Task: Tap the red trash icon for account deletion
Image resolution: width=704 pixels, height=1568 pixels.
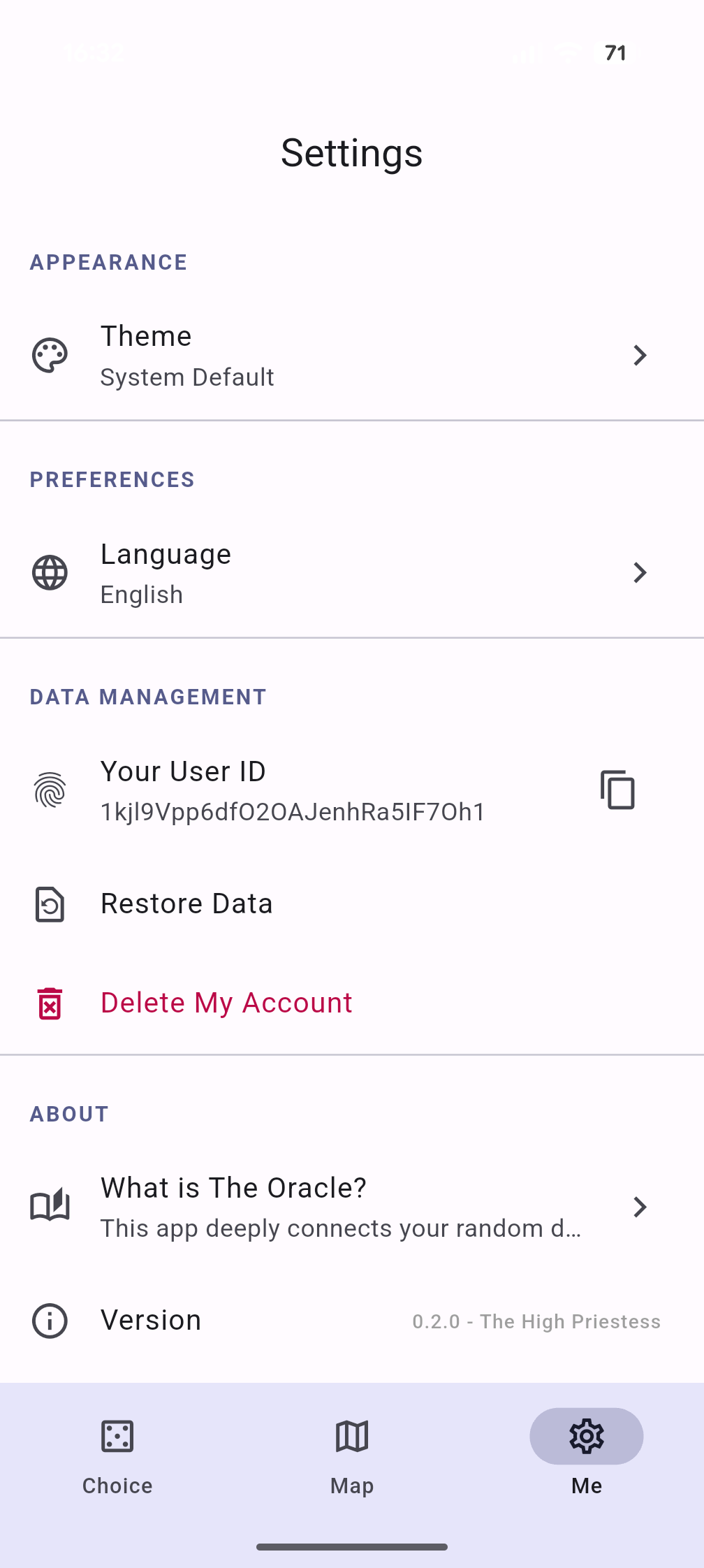Action: coord(50,1003)
